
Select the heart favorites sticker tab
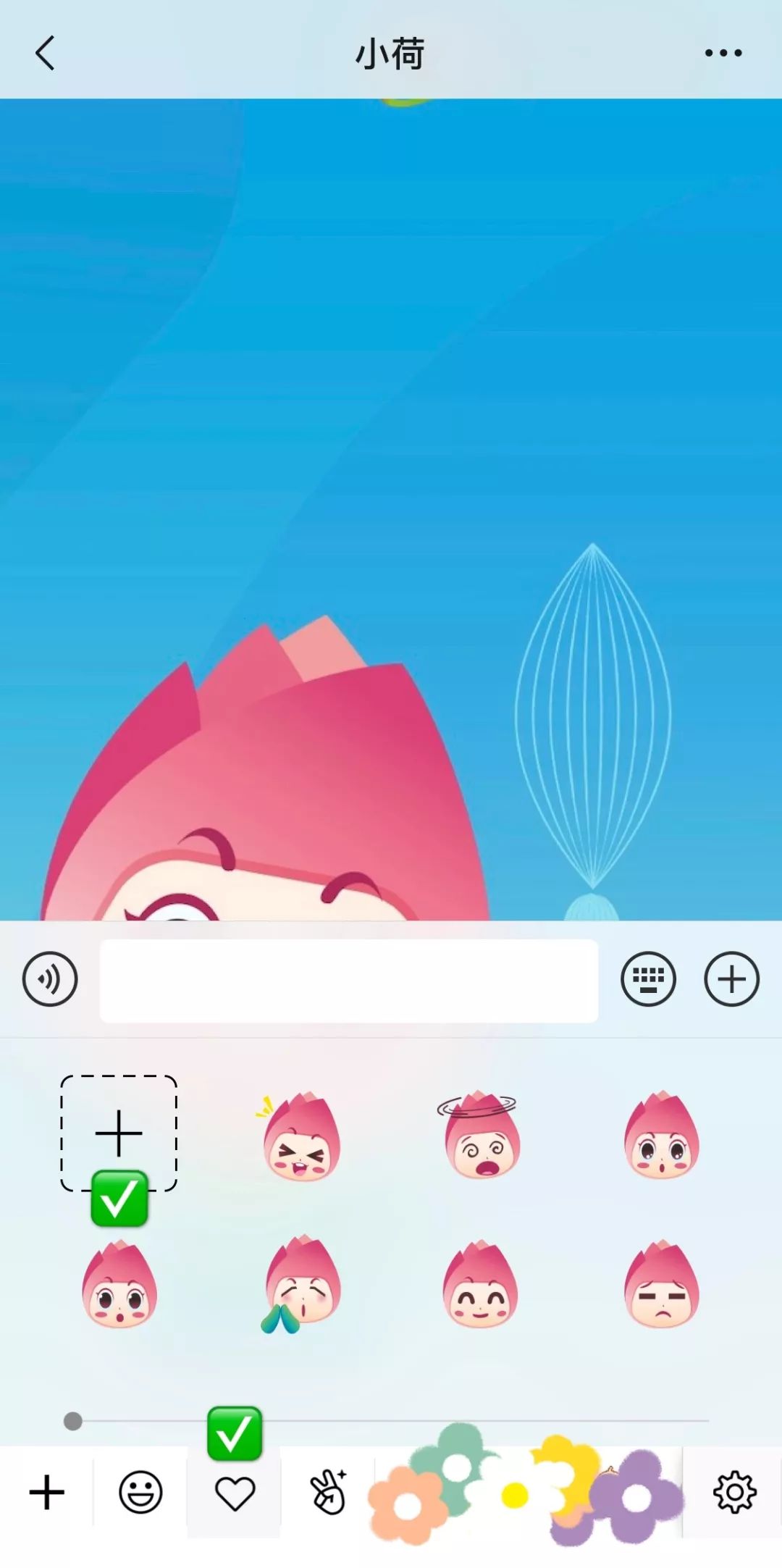(x=235, y=1493)
